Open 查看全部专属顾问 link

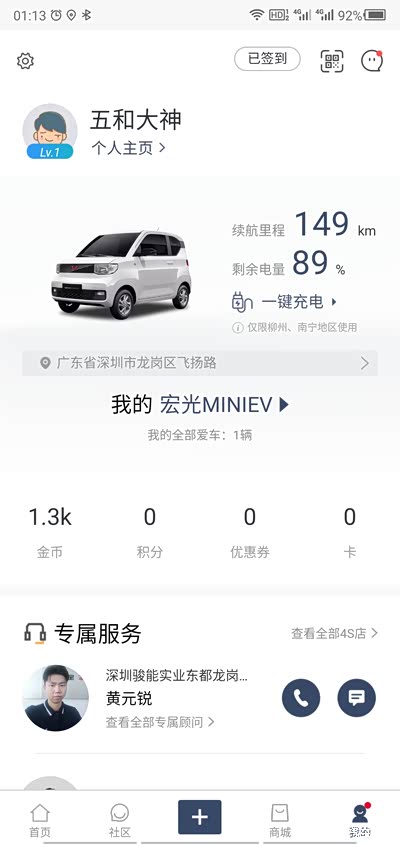[160, 722]
